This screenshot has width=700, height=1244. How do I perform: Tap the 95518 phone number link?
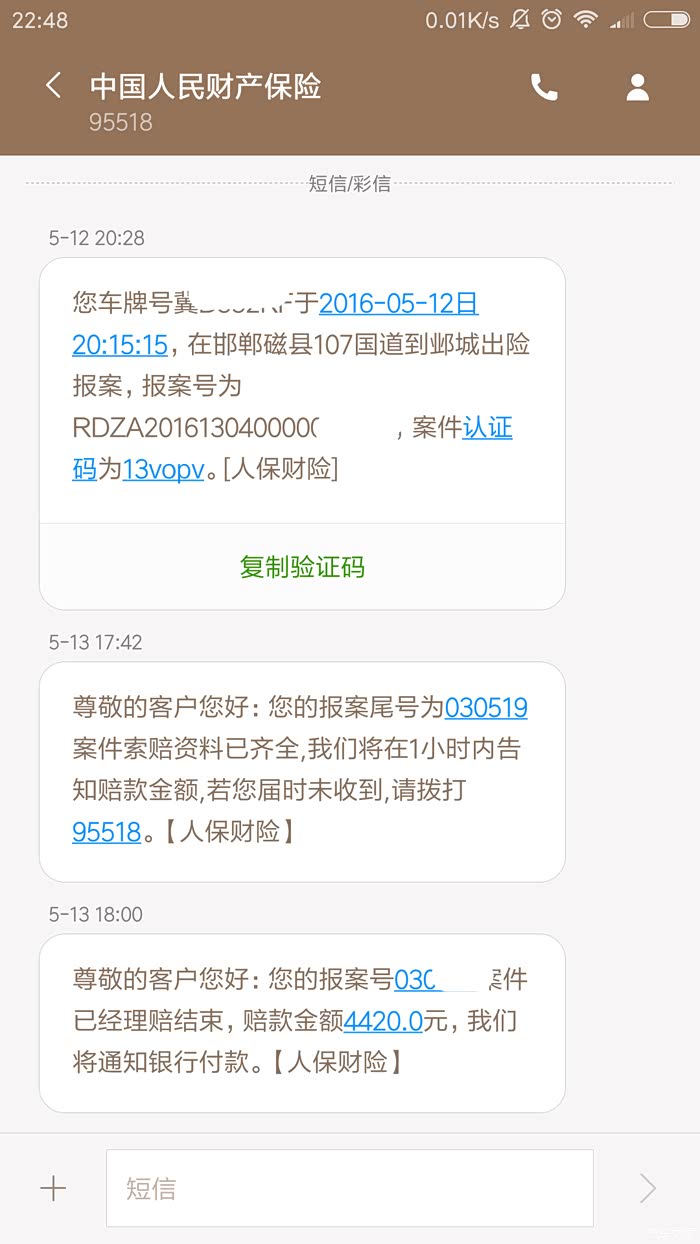[x=106, y=831]
